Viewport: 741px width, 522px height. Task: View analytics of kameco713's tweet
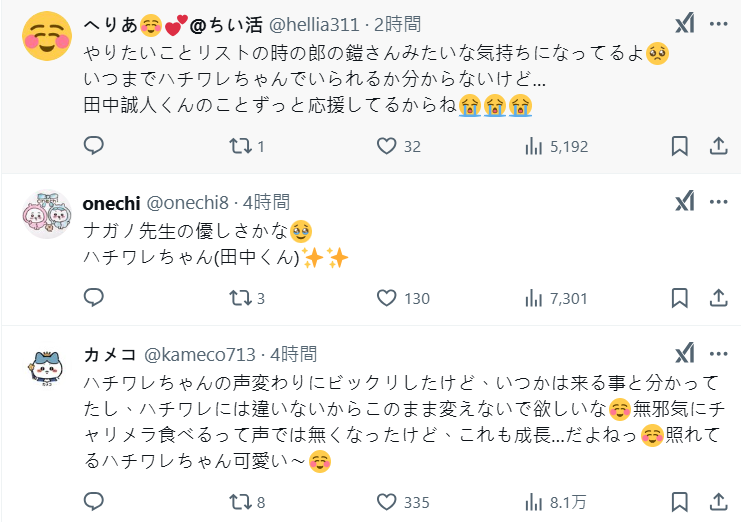(534, 501)
